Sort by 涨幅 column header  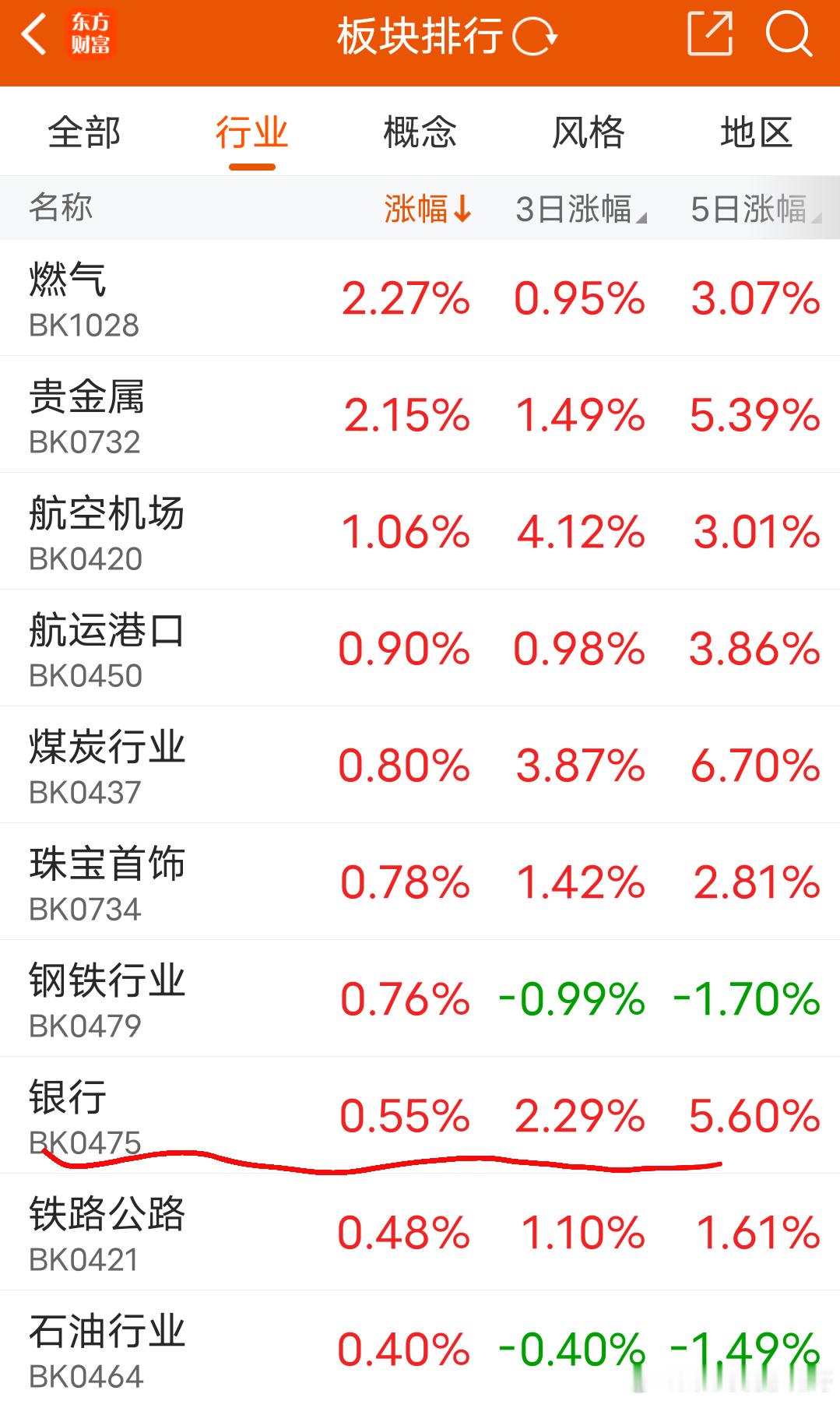[427, 209]
